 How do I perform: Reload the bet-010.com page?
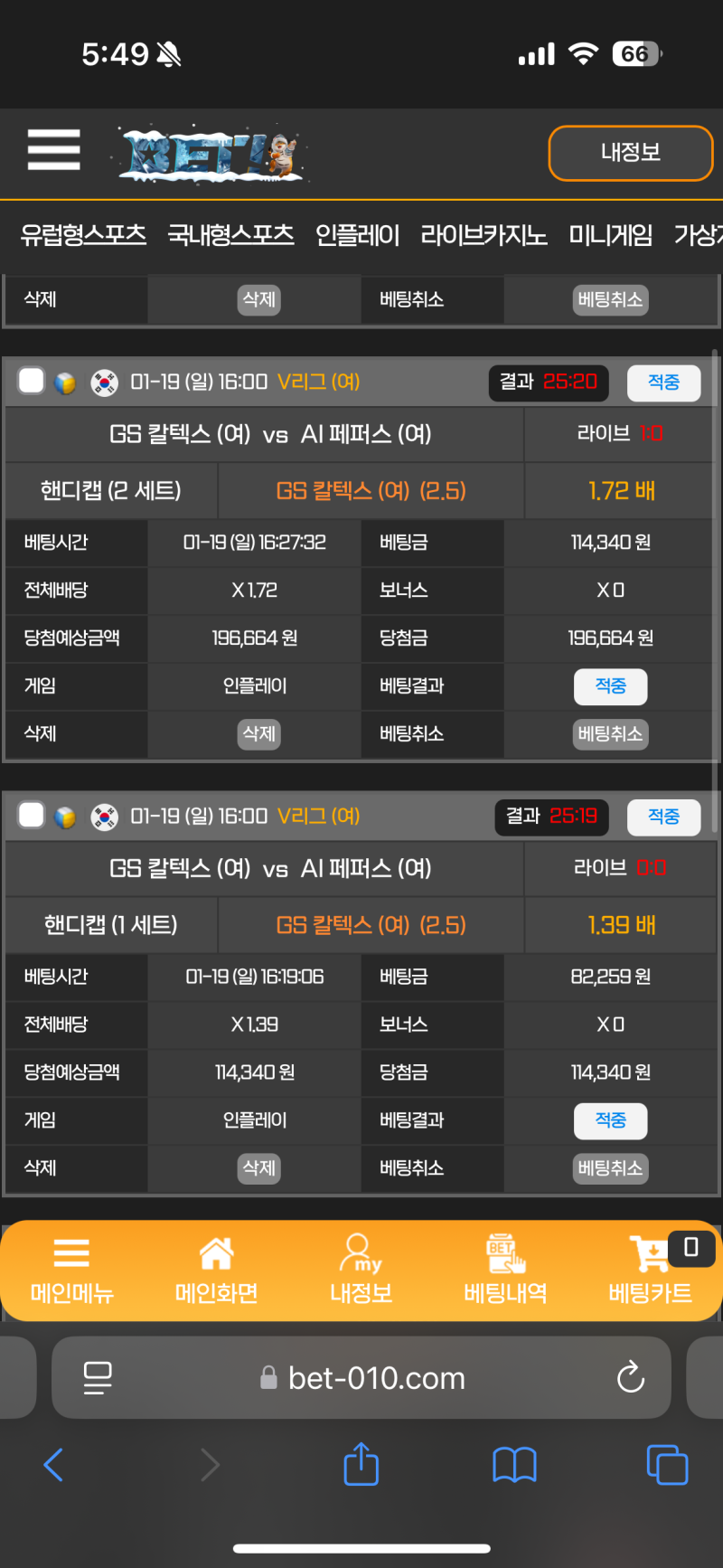[x=630, y=1377]
